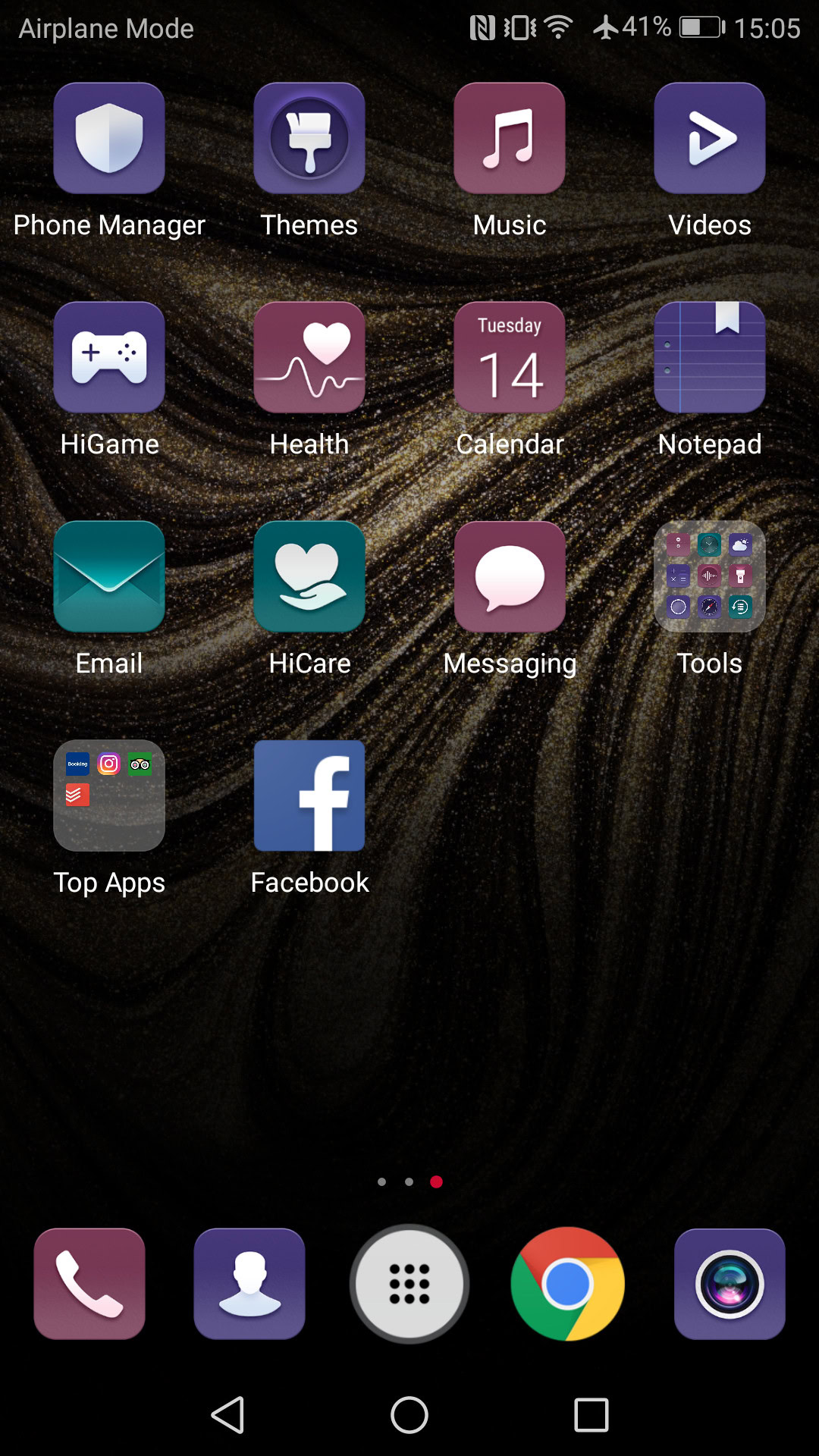Open the Phone Manager app

pyautogui.click(x=109, y=138)
